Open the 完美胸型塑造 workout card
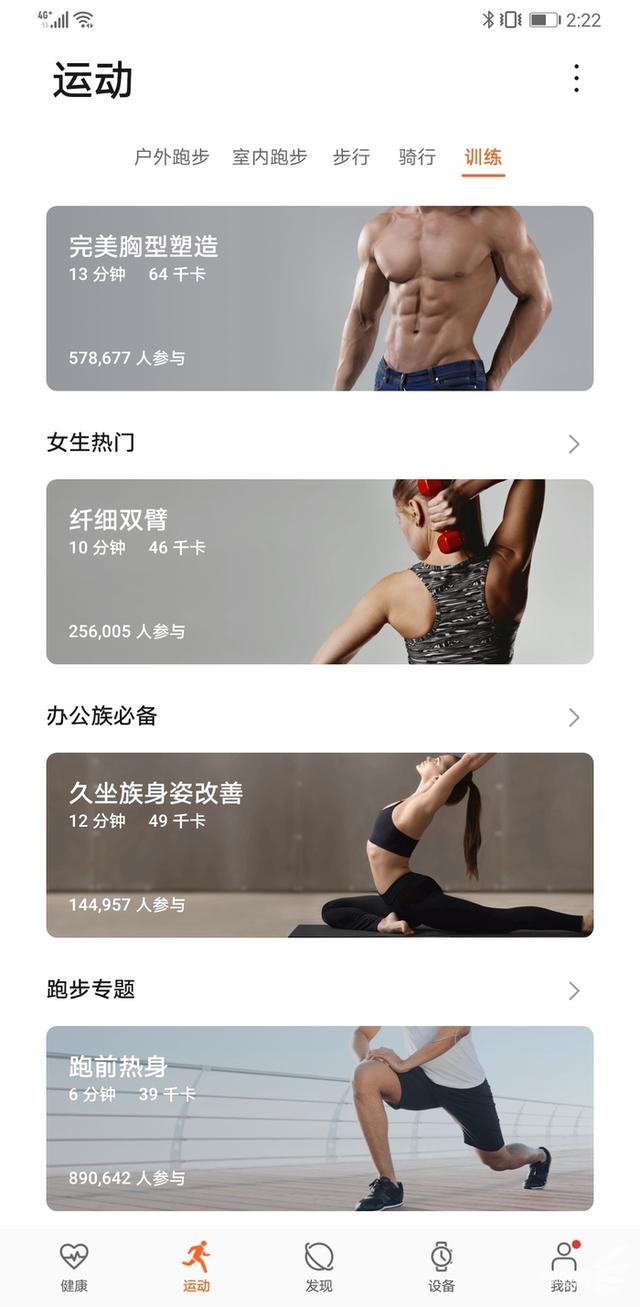The image size is (640, 1307). coord(319,298)
